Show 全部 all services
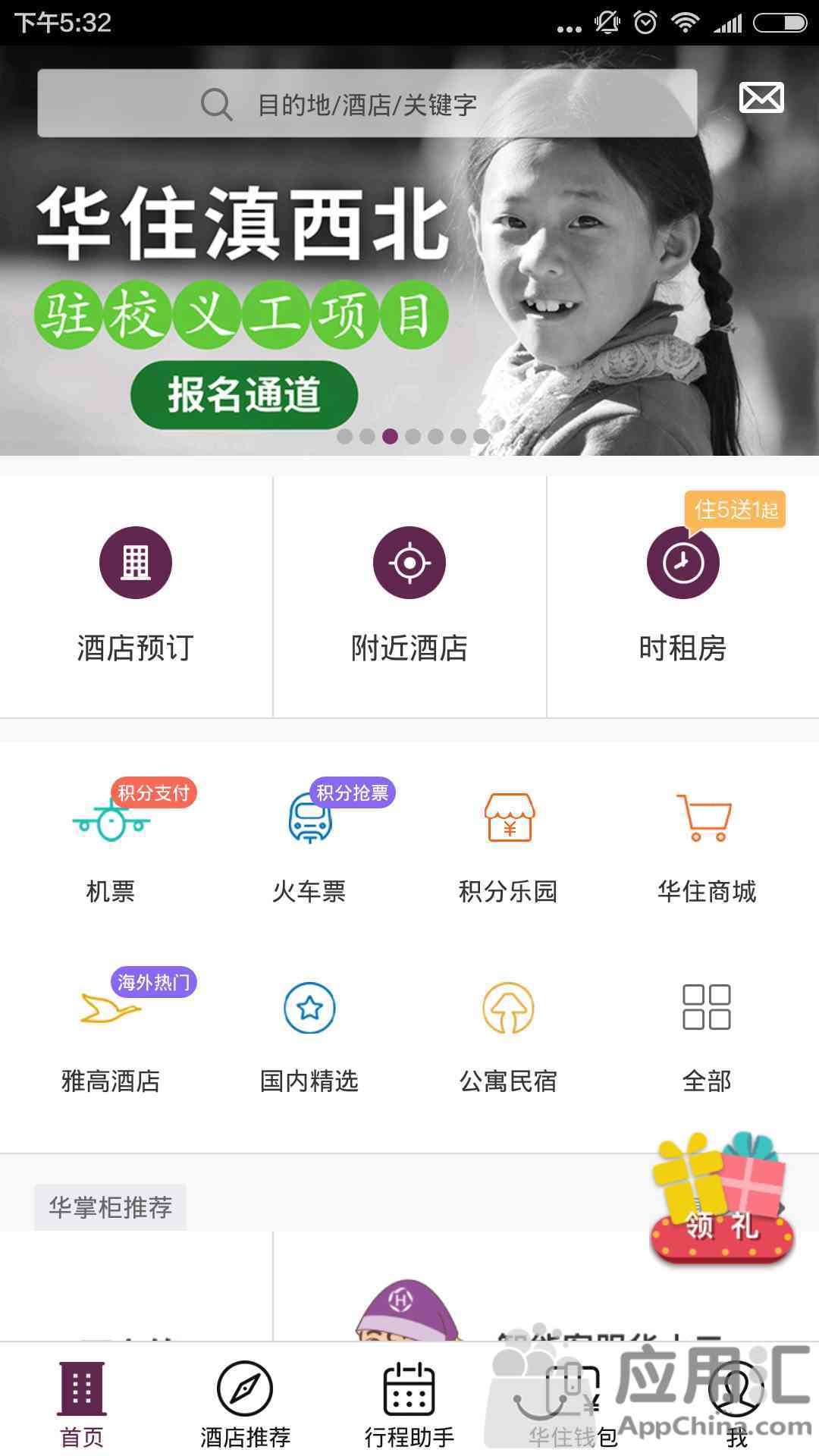Image resolution: width=819 pixels, height=1456 pixels. pos(707,1031)
